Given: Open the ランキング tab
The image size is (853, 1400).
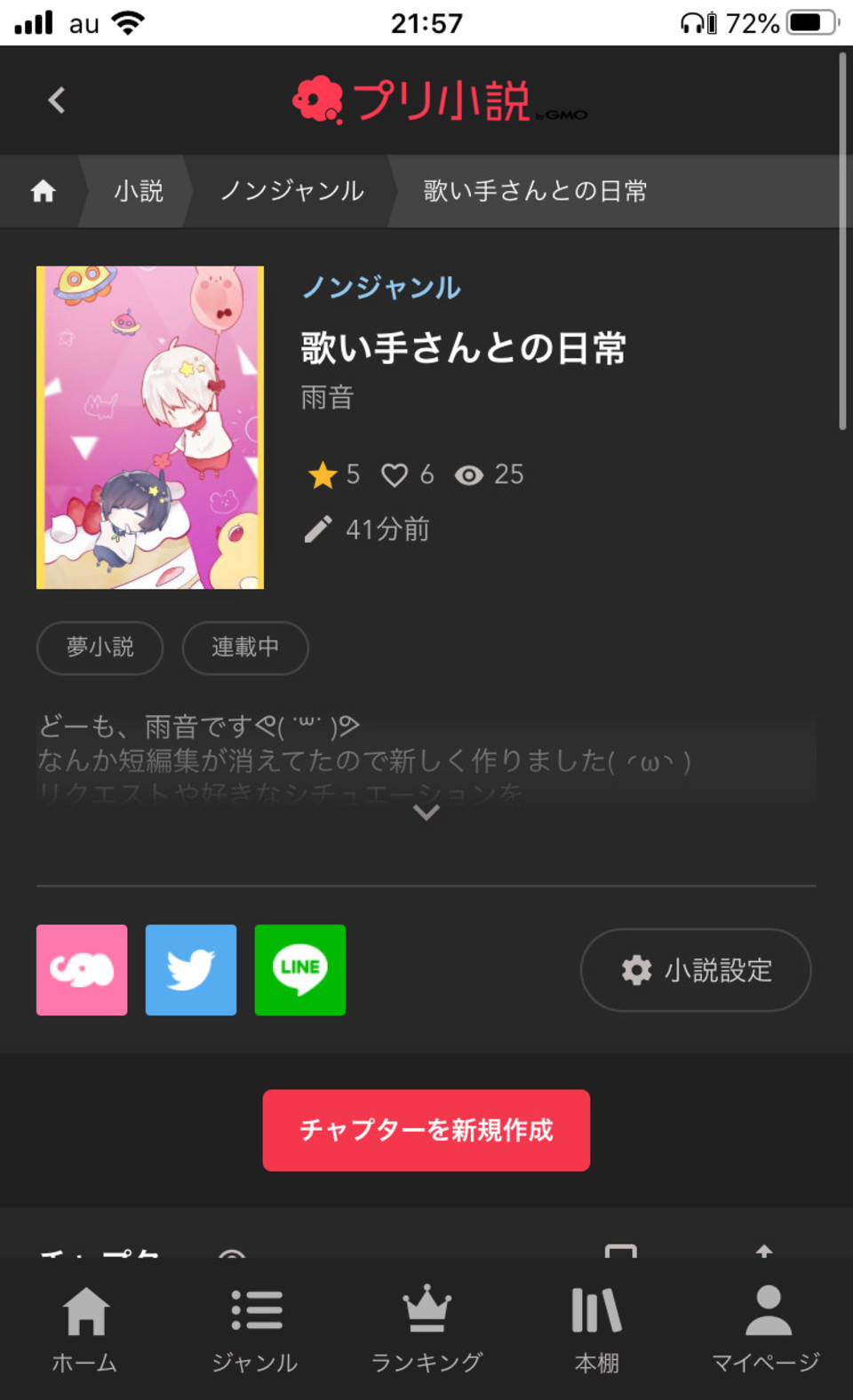Looking at the screenshot, I should tap(426, 1329).
